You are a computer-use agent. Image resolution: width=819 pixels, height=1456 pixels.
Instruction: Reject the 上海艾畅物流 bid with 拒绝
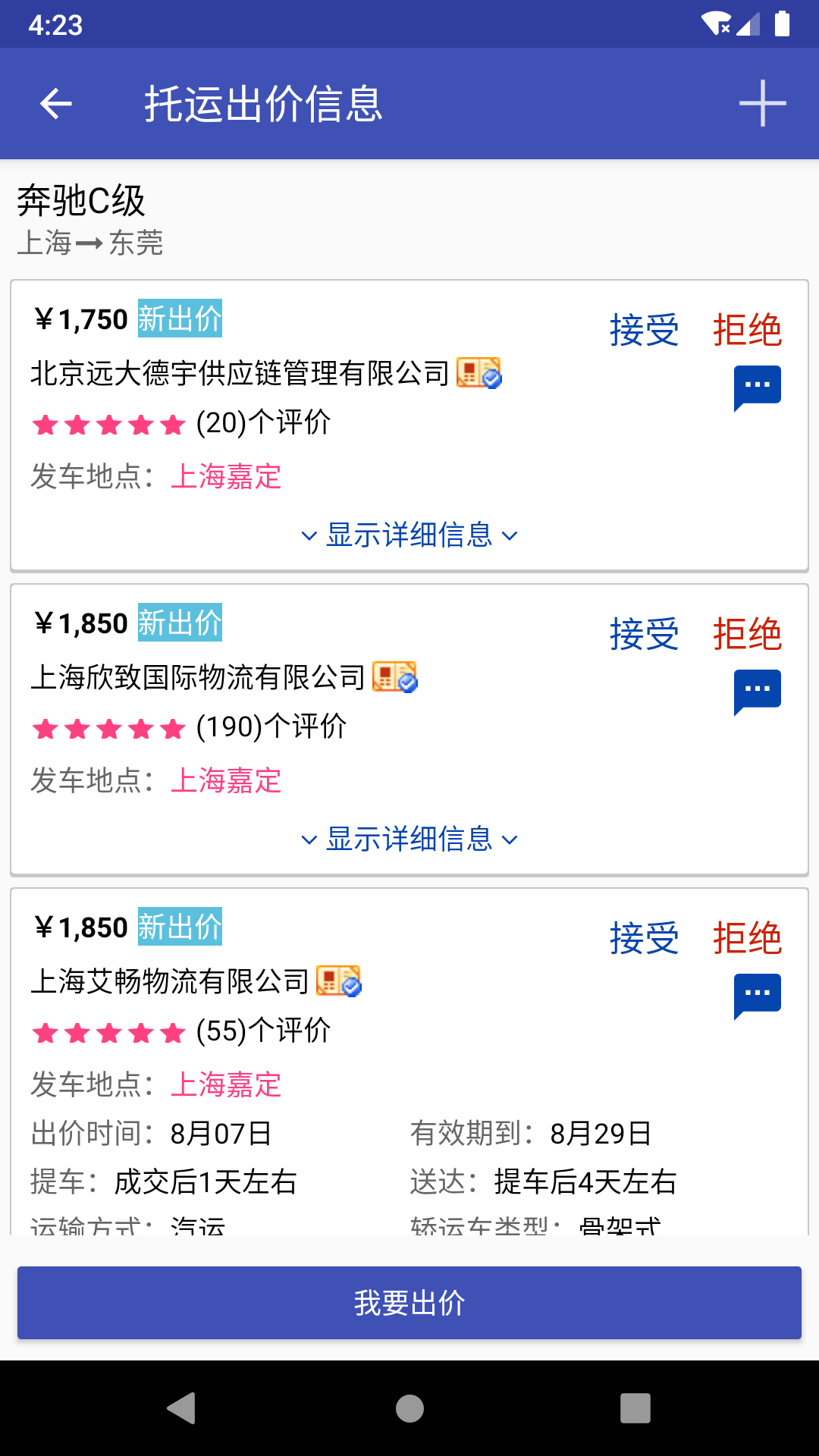(x=748, y=938)
